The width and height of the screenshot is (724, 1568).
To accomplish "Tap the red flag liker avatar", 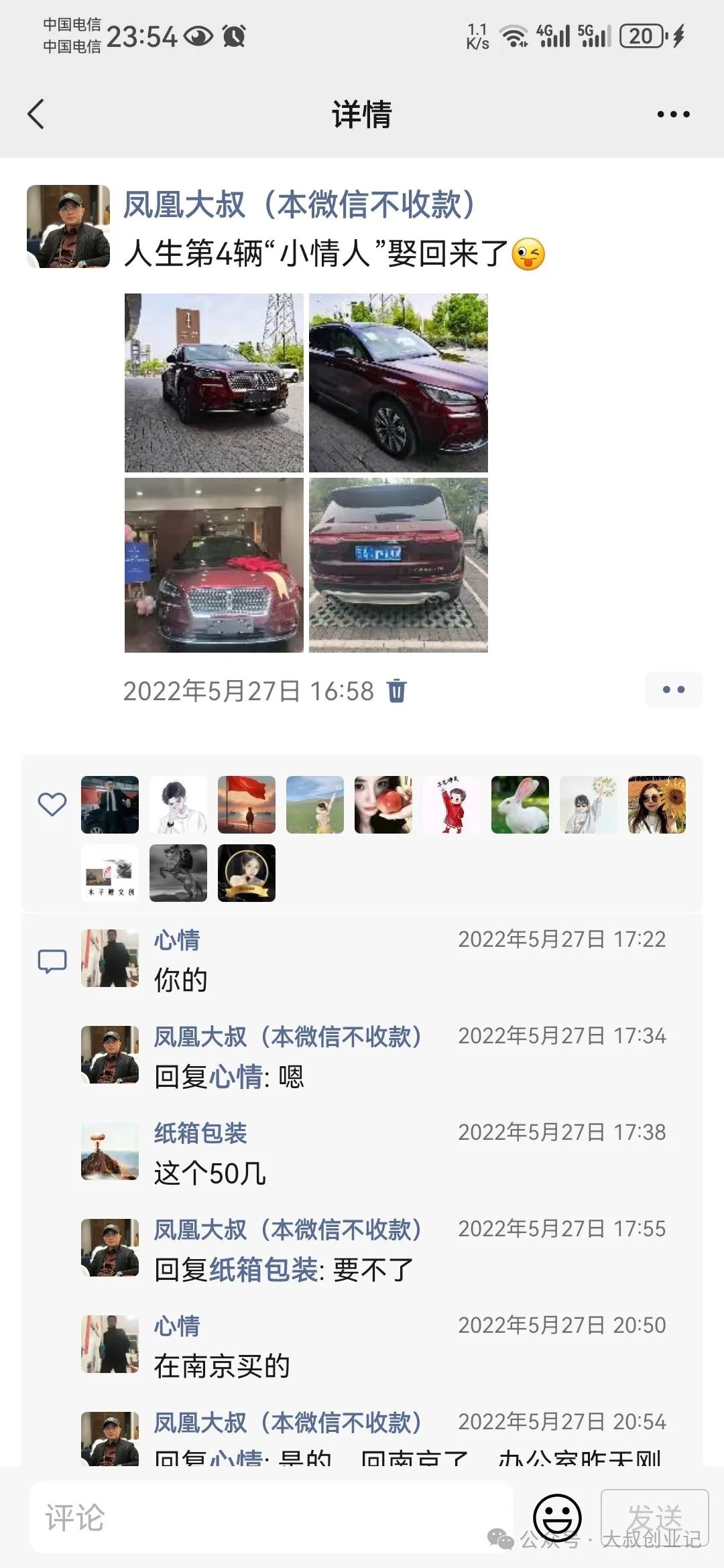I will click(247, 804).
